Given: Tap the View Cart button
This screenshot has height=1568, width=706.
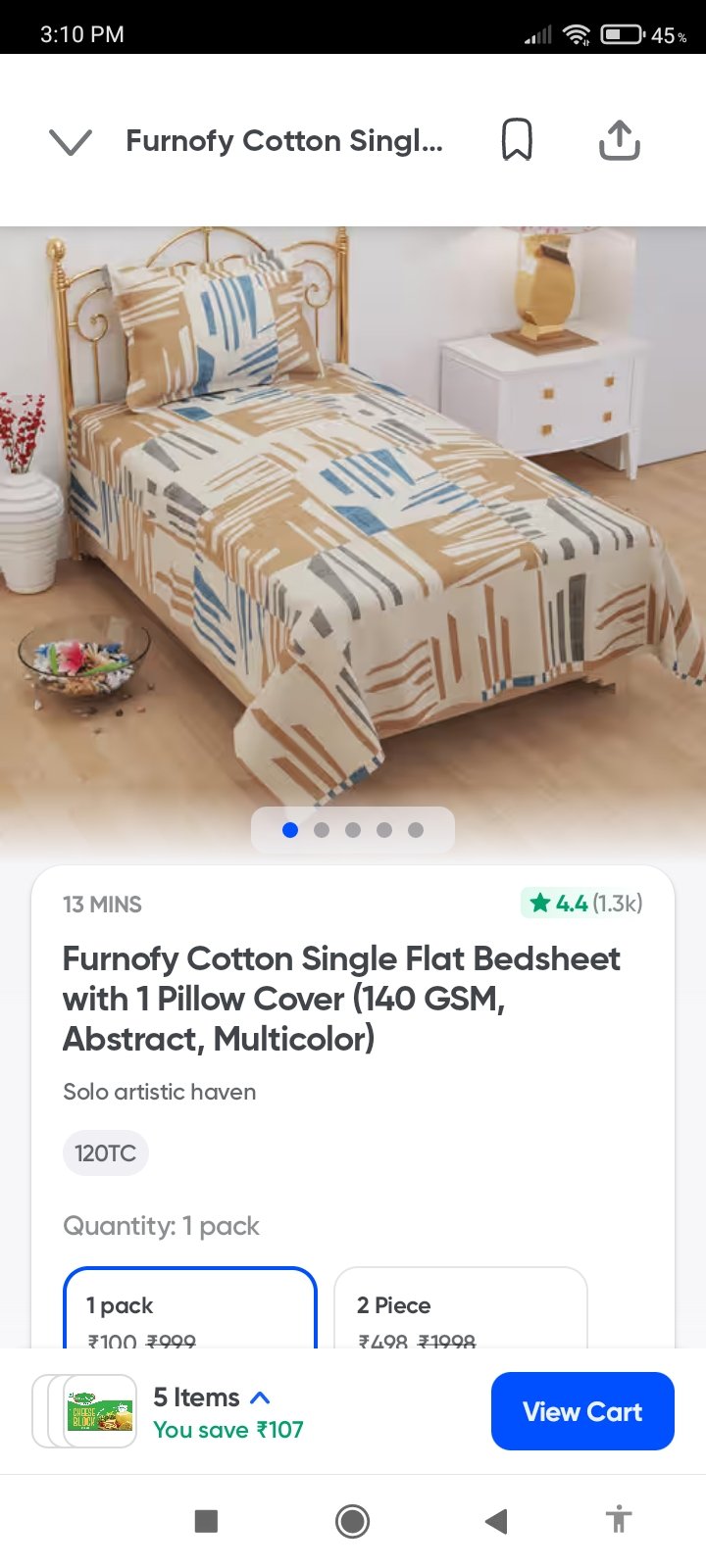Looking at the screenshot, I should (582, 1411).
